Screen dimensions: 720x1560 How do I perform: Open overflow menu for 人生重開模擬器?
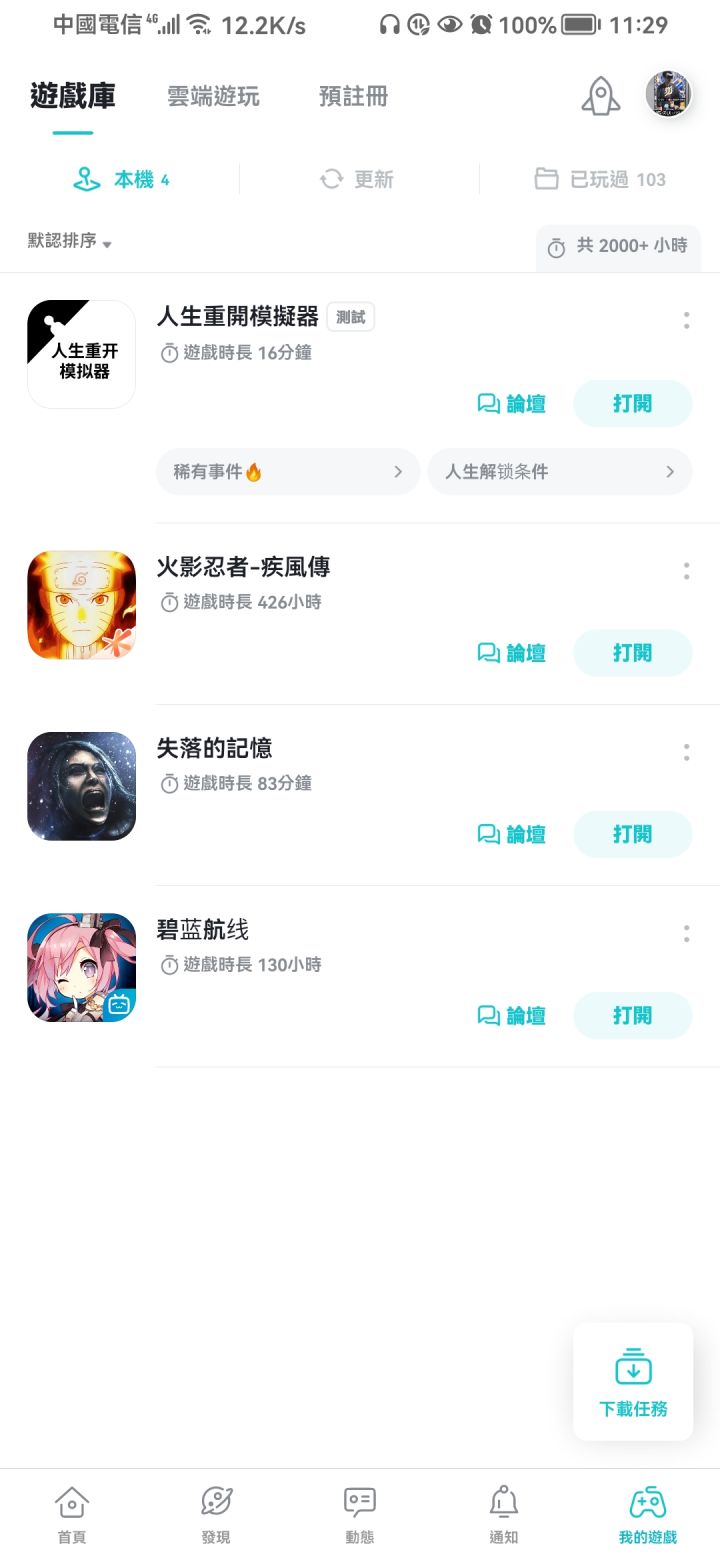(x=686, y=321)
